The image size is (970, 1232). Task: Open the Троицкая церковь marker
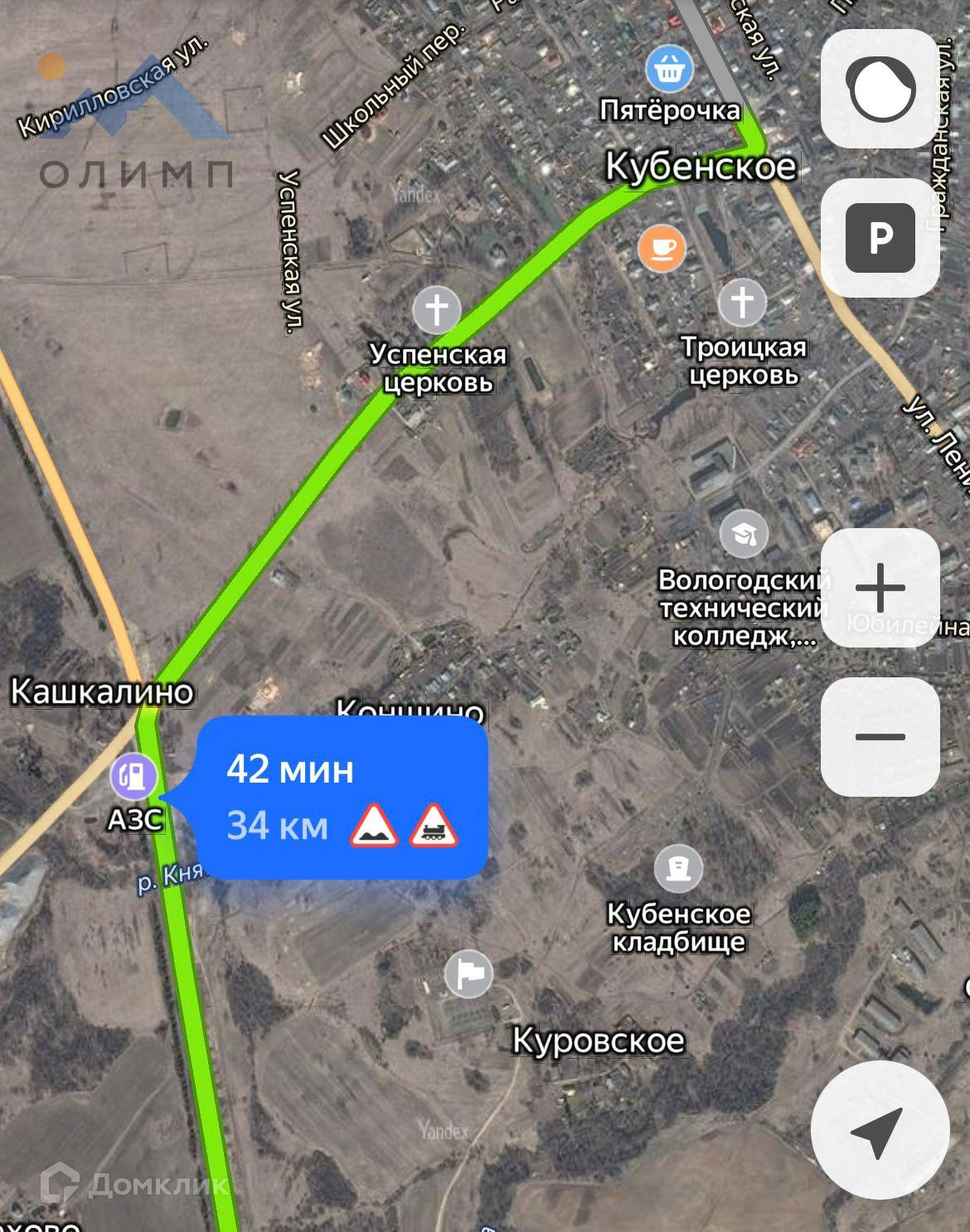pyautogui.click(x=742, y=302)
